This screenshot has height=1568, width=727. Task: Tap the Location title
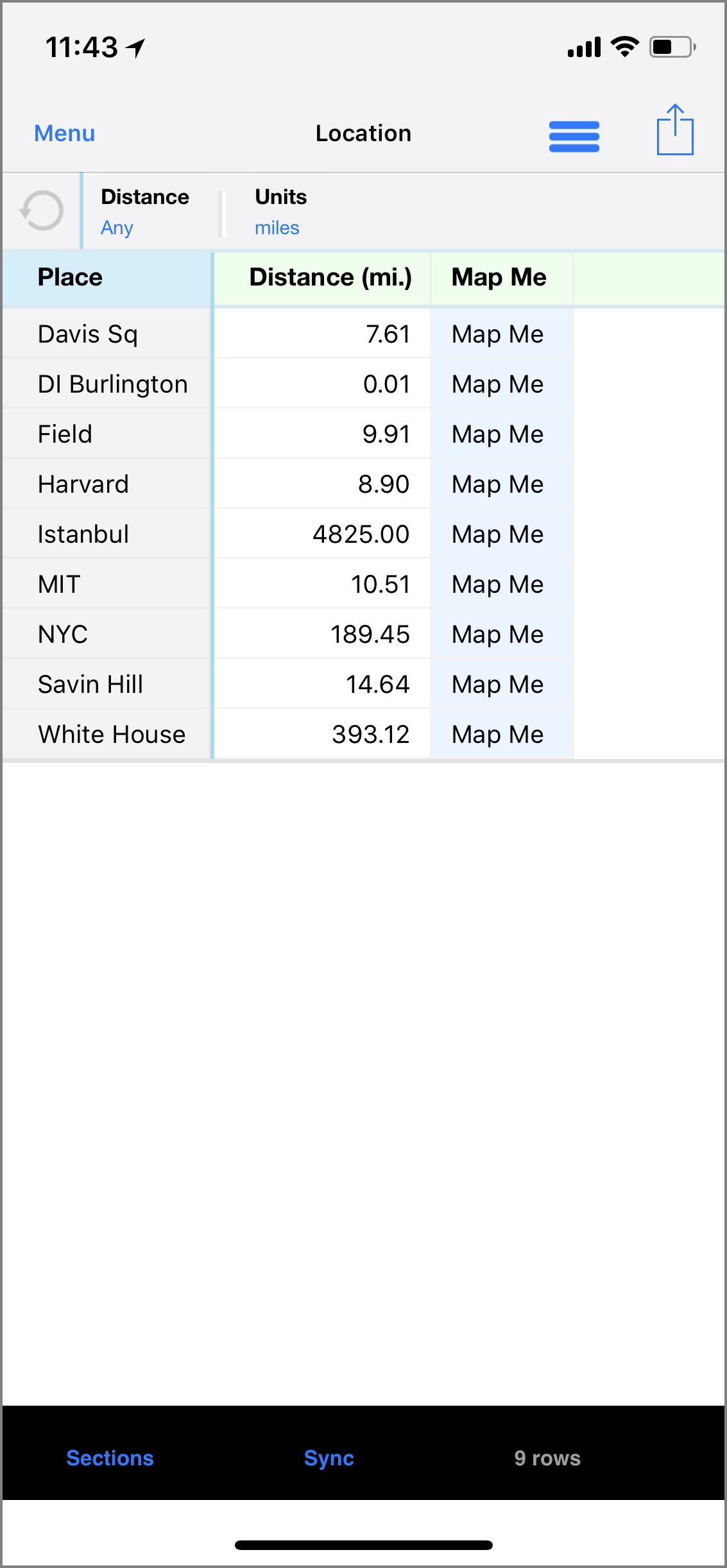coord(363,133)
